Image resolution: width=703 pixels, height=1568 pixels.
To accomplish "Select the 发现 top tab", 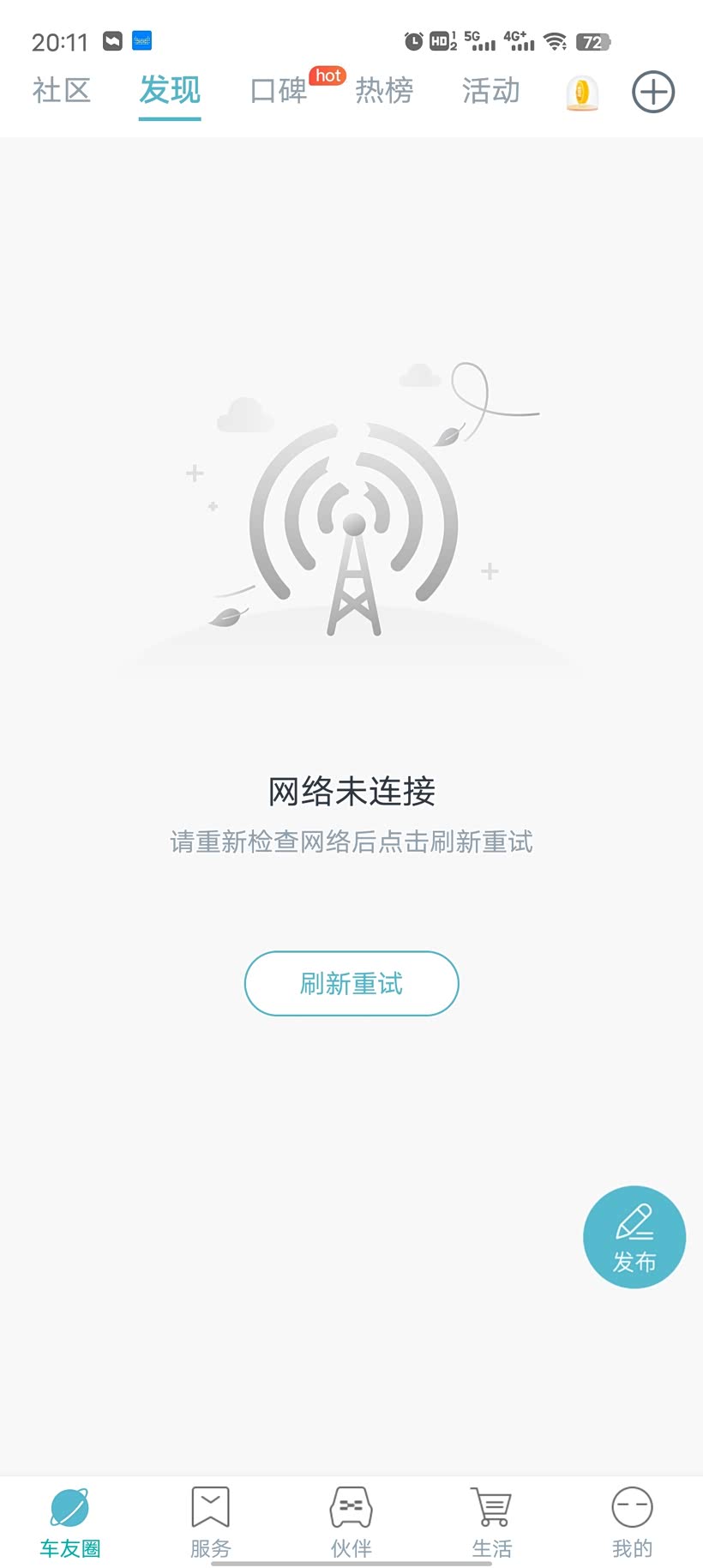I will tap(170, 91).
